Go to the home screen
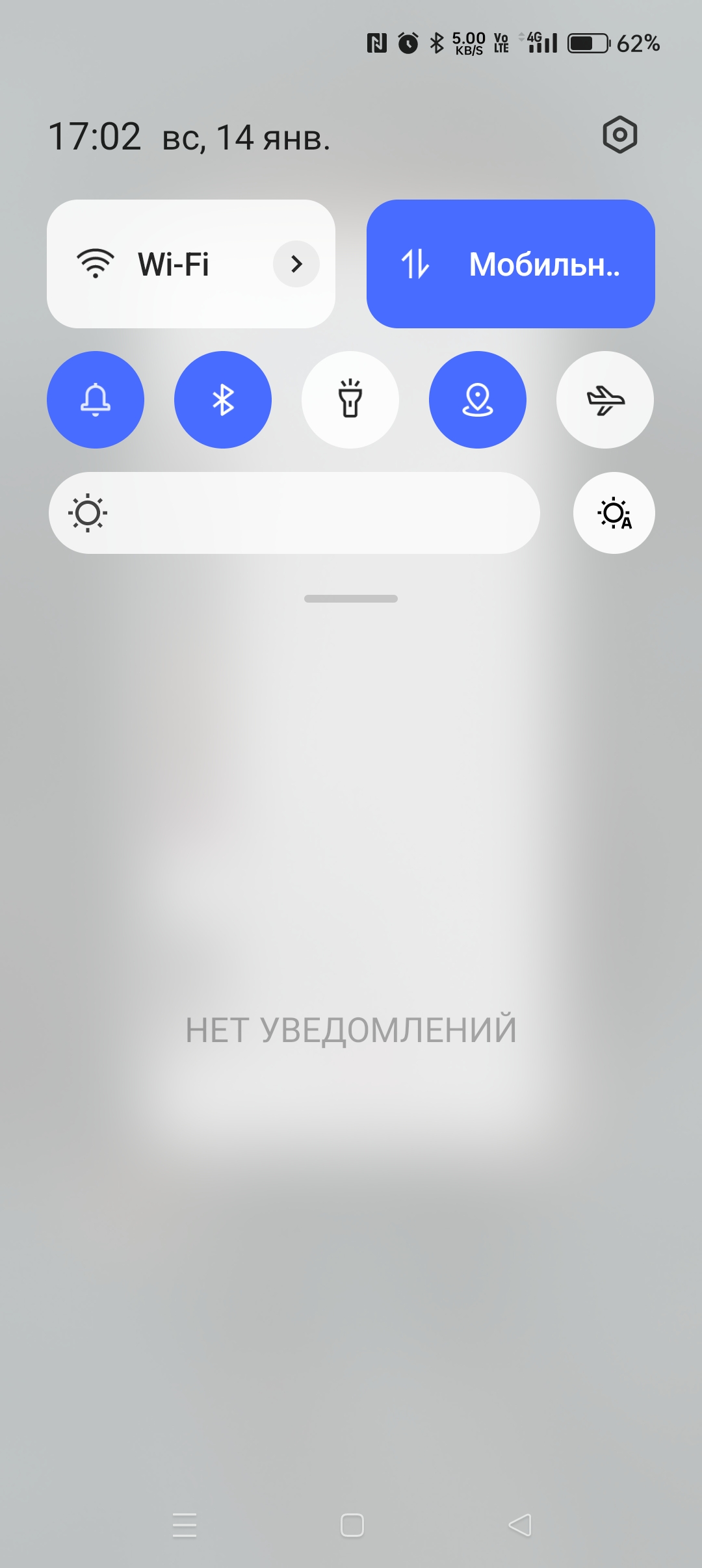Screen dimensions: 702x1568 [352, 1525]
